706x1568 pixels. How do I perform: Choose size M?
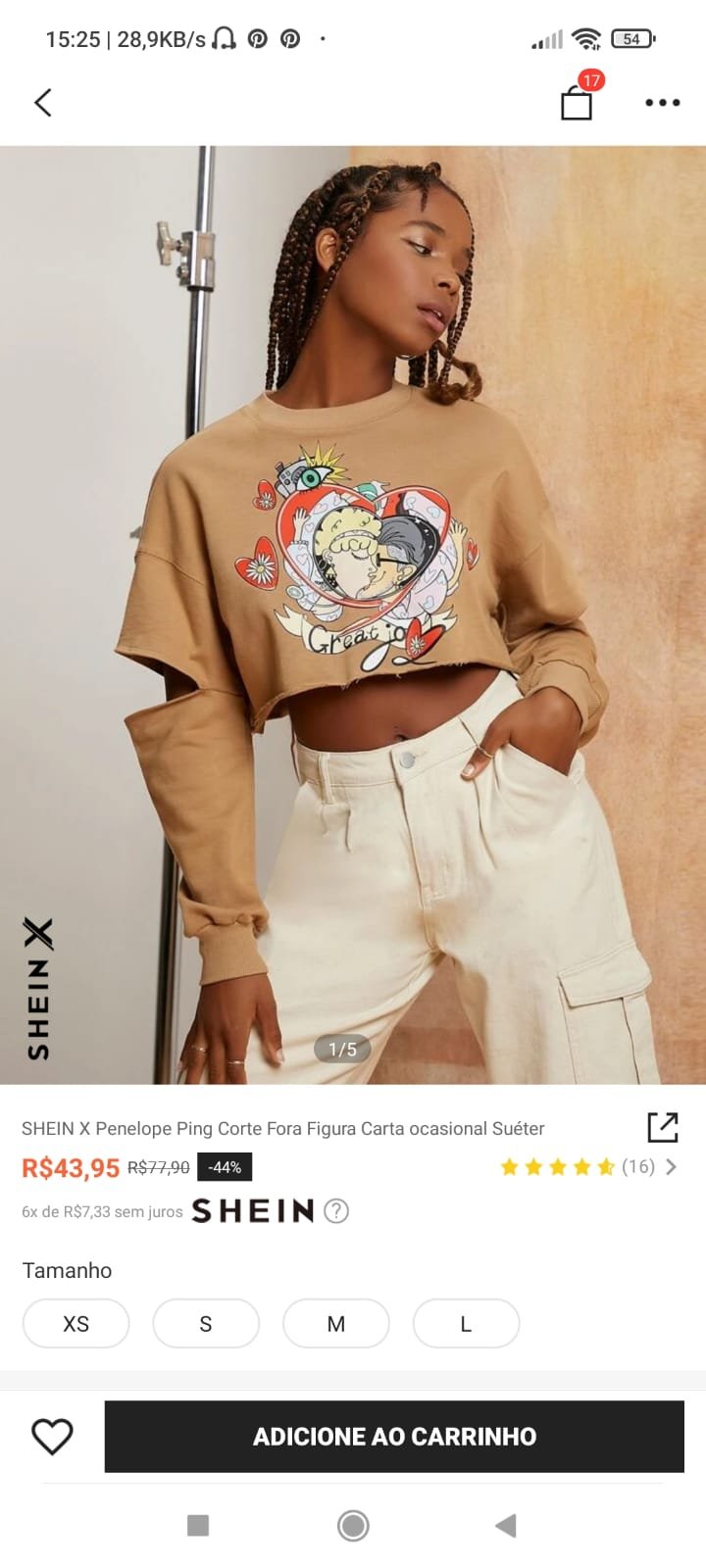pyautogui.click(x=336, y=1324)
